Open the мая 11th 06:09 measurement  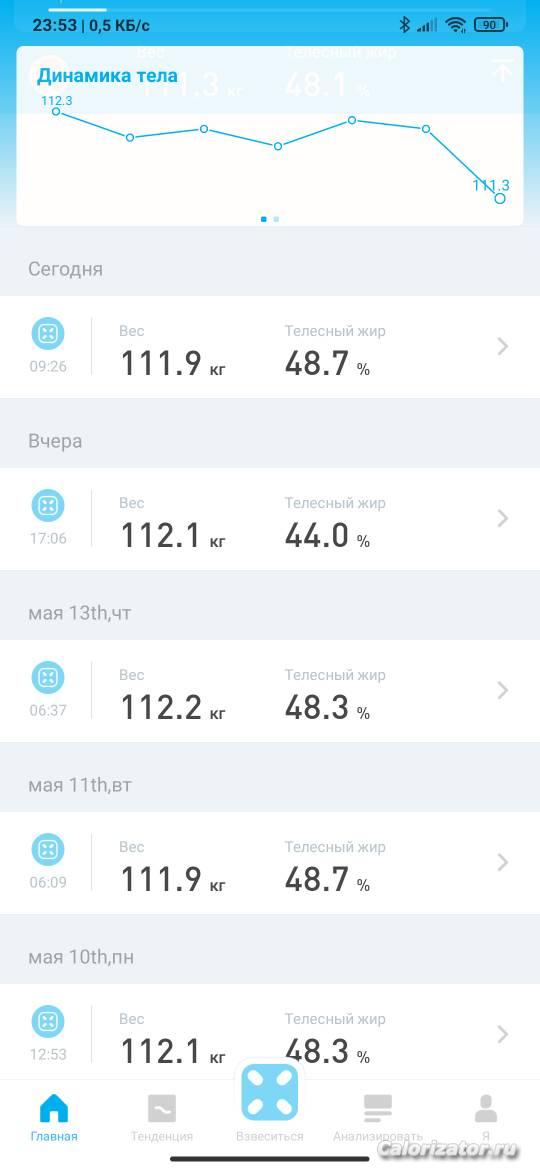coord(270,863)
